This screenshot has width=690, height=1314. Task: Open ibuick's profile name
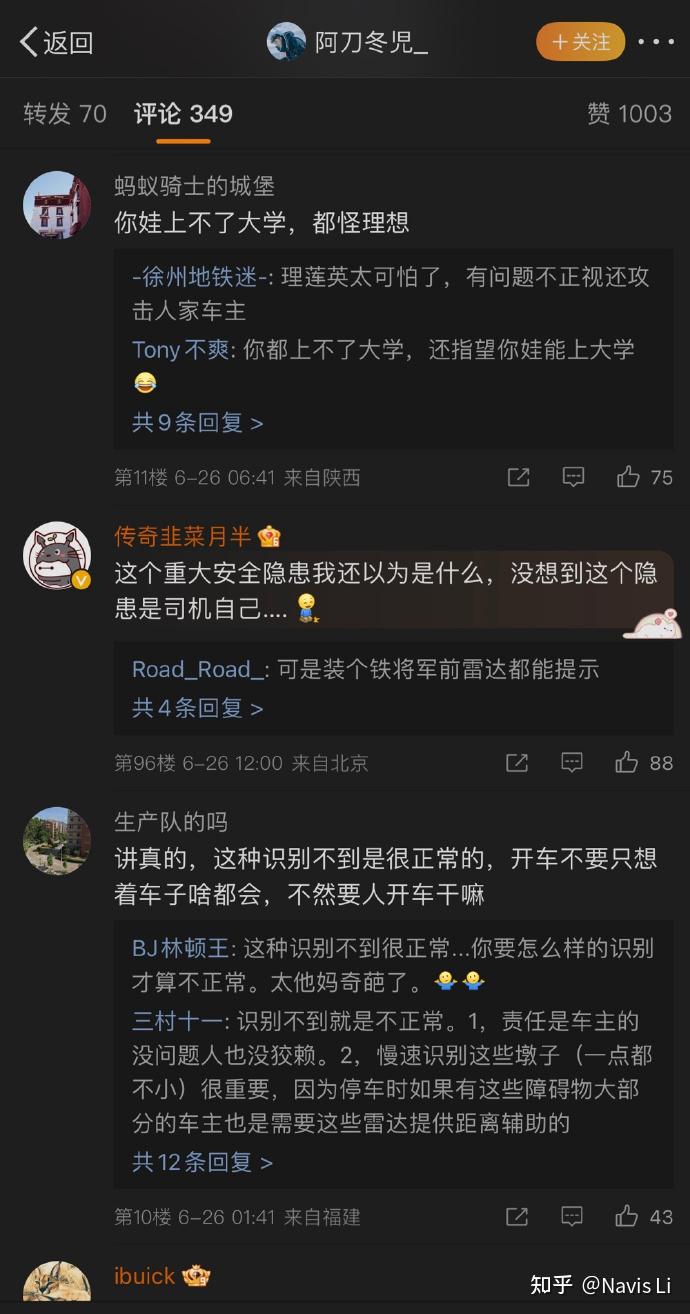145,1276
